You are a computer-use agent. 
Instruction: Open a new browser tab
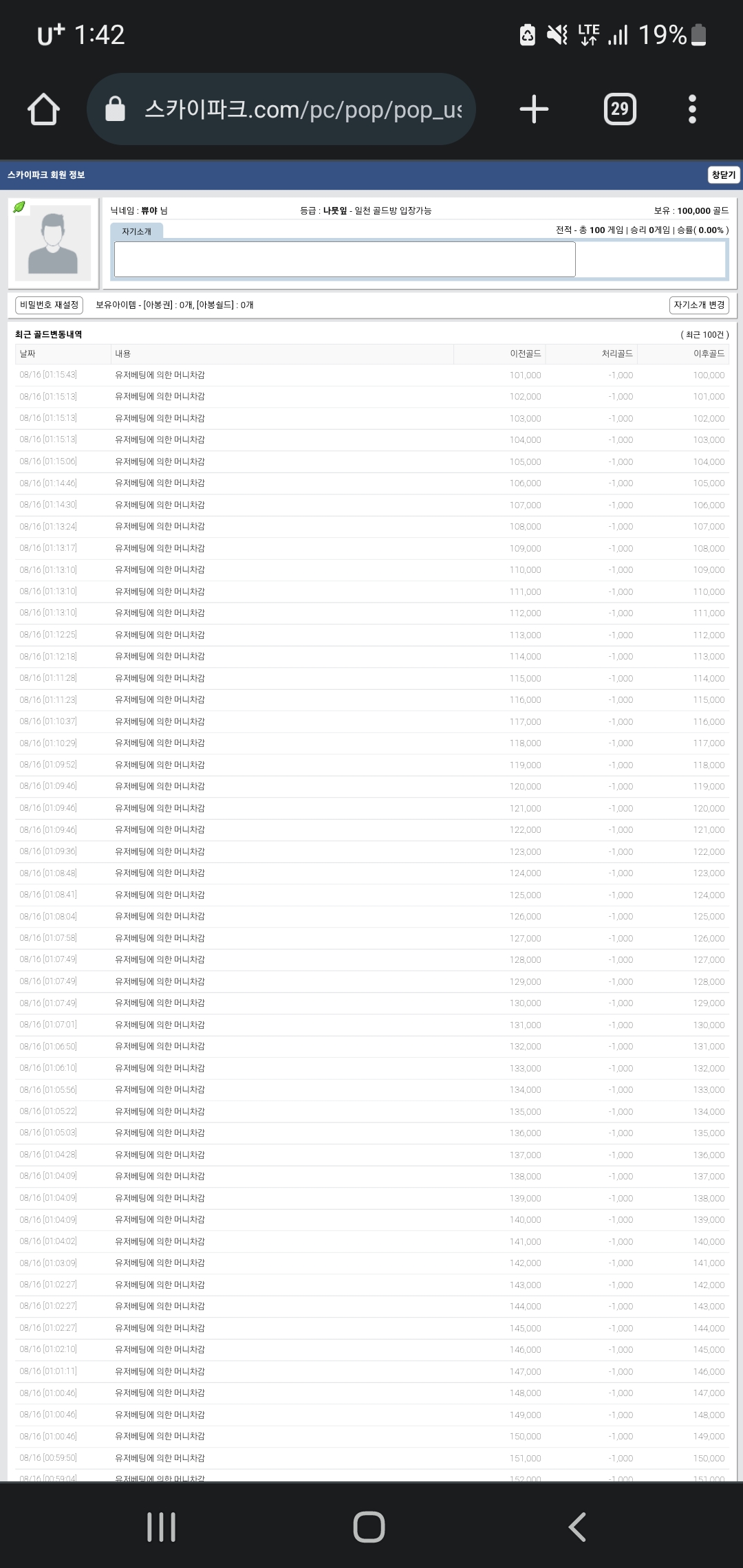[x=534, y=109]
